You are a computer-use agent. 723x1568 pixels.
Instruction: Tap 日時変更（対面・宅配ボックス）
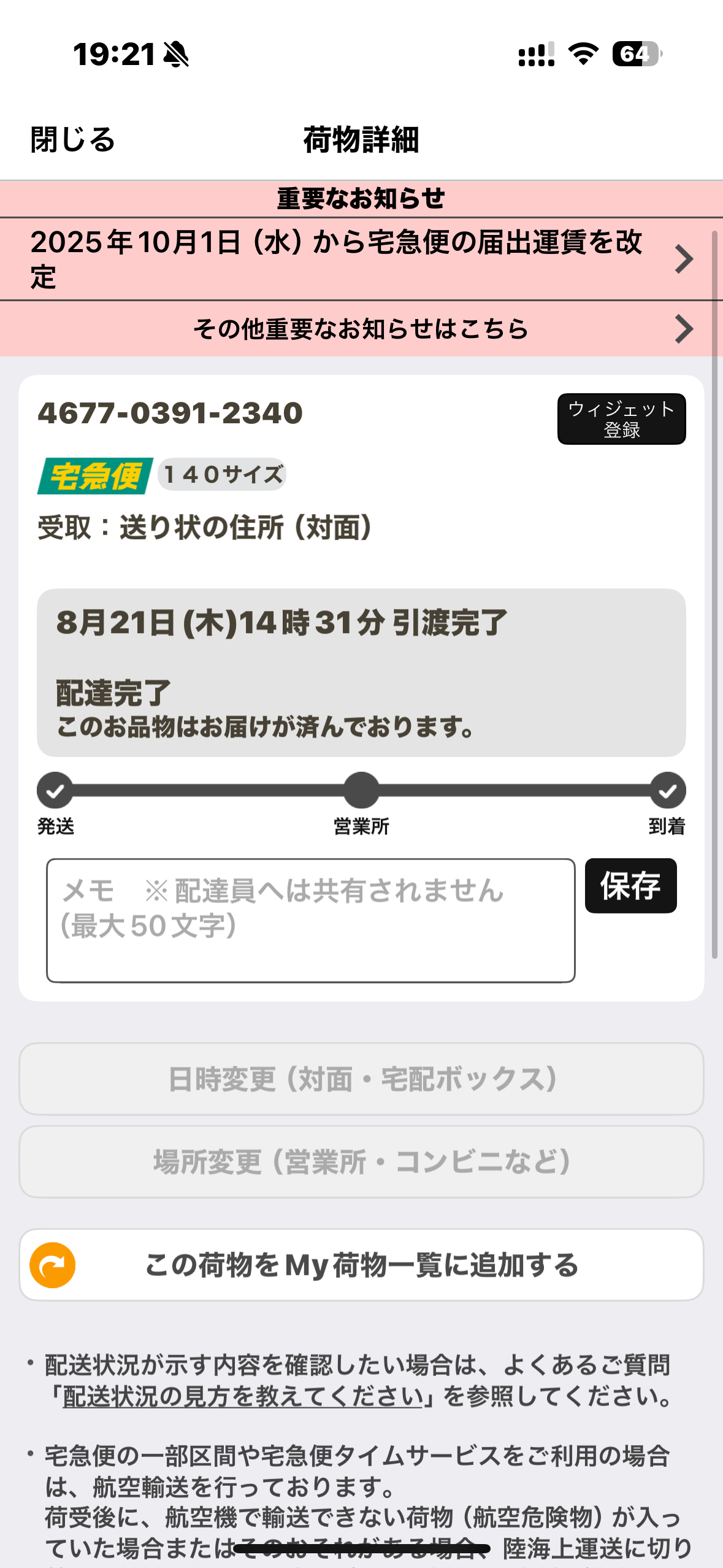pos(361,1079)
